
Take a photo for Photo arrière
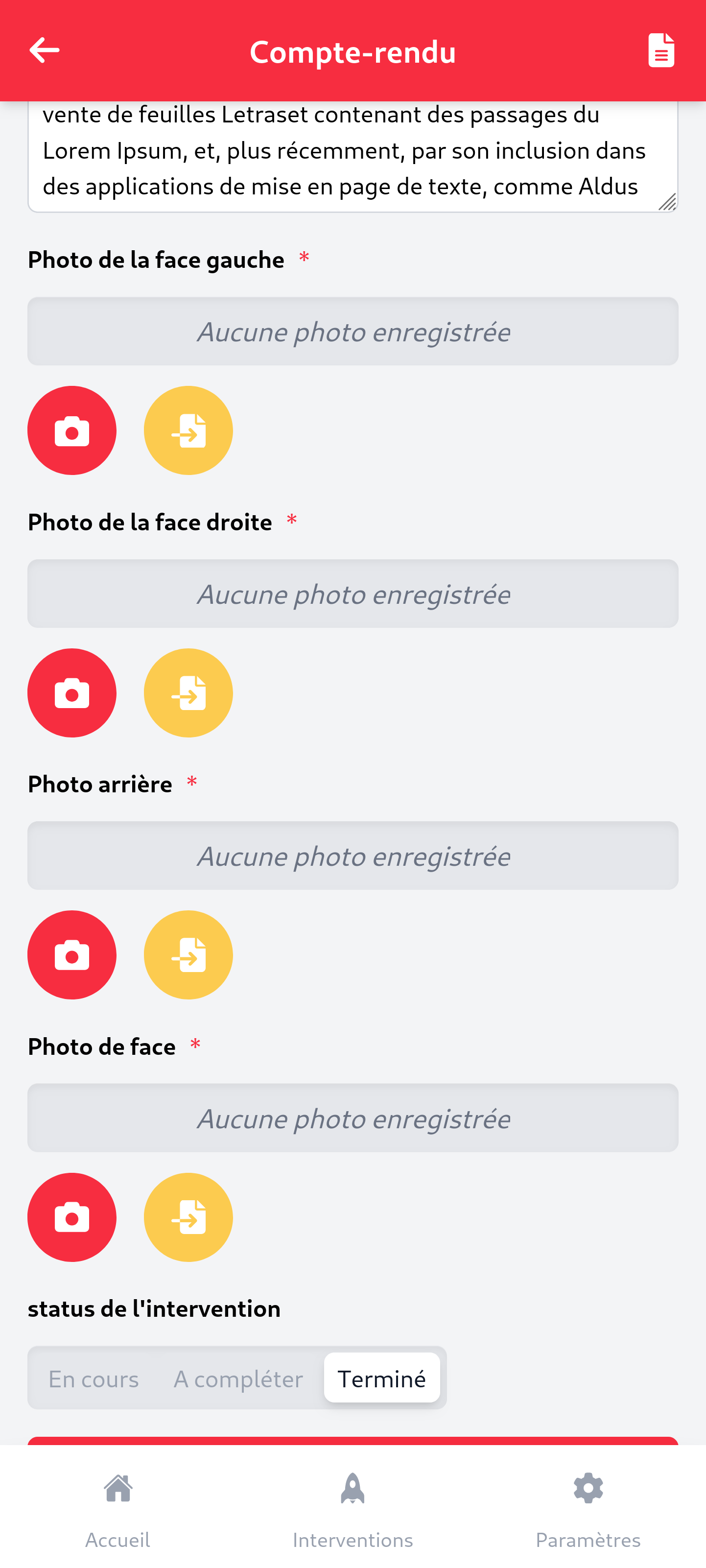coord(72,954)
